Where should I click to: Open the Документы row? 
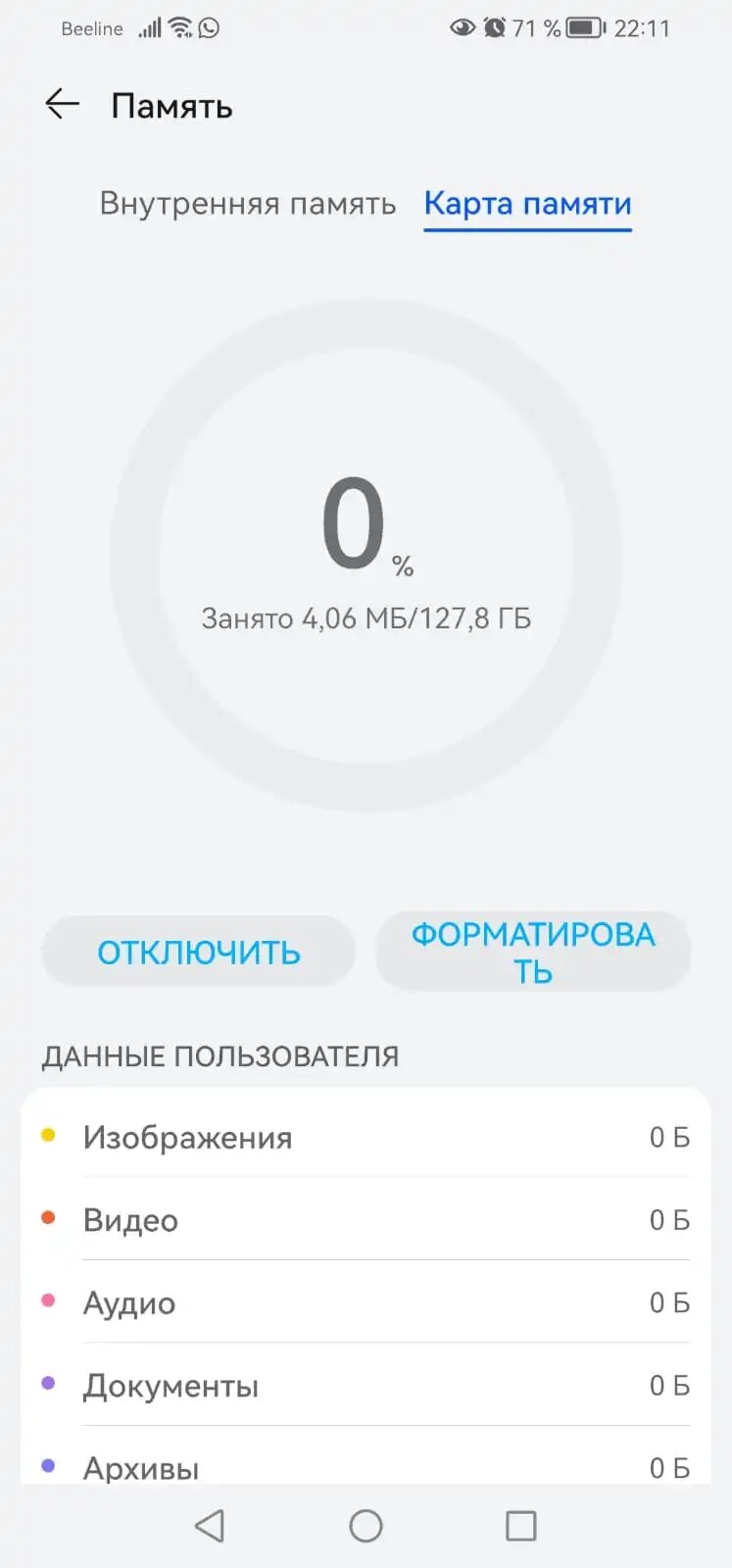pos(366,1386)
